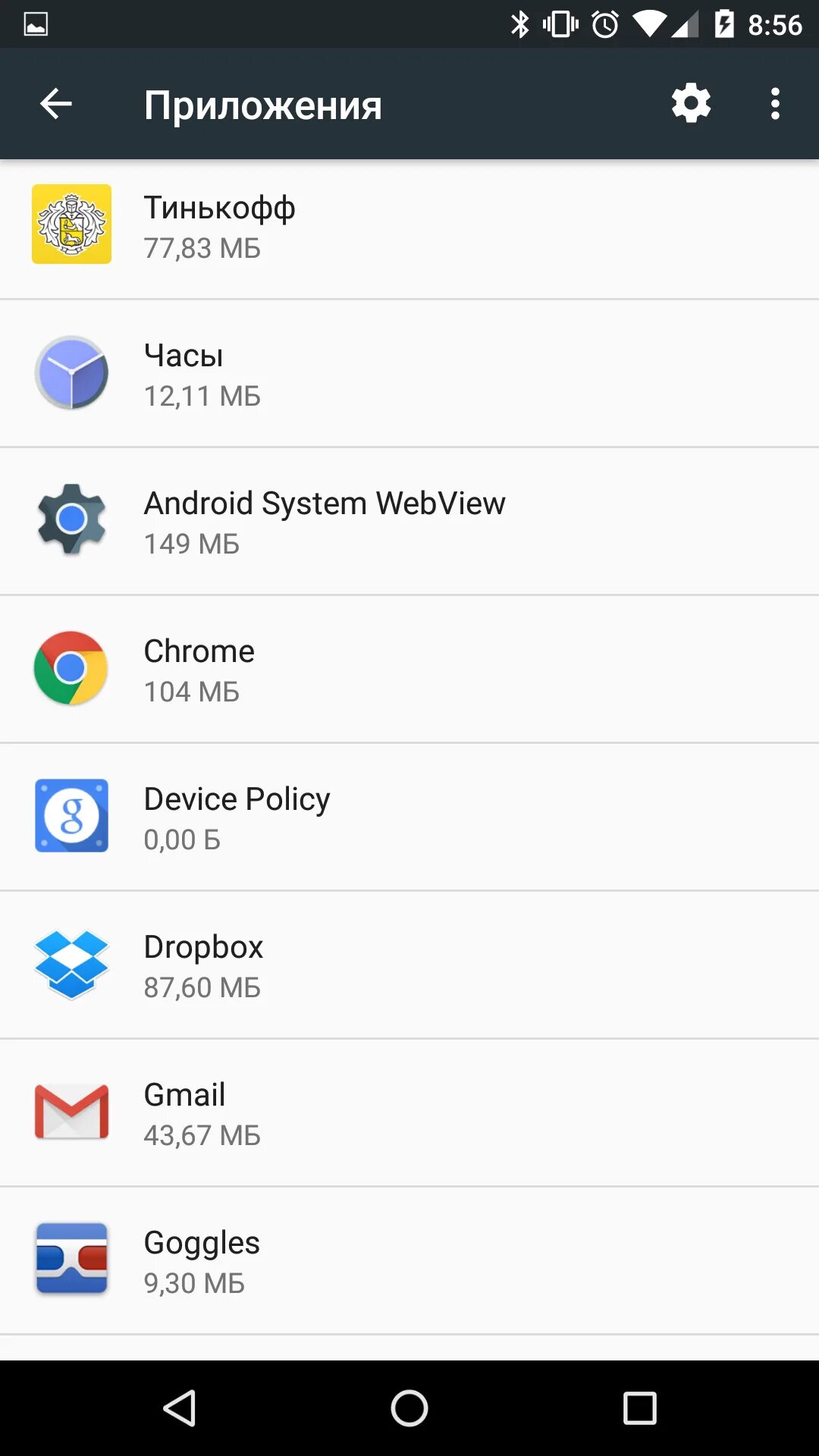Open the recent apps overview
Screen dimensions: 819x1456
(639, 1409)
